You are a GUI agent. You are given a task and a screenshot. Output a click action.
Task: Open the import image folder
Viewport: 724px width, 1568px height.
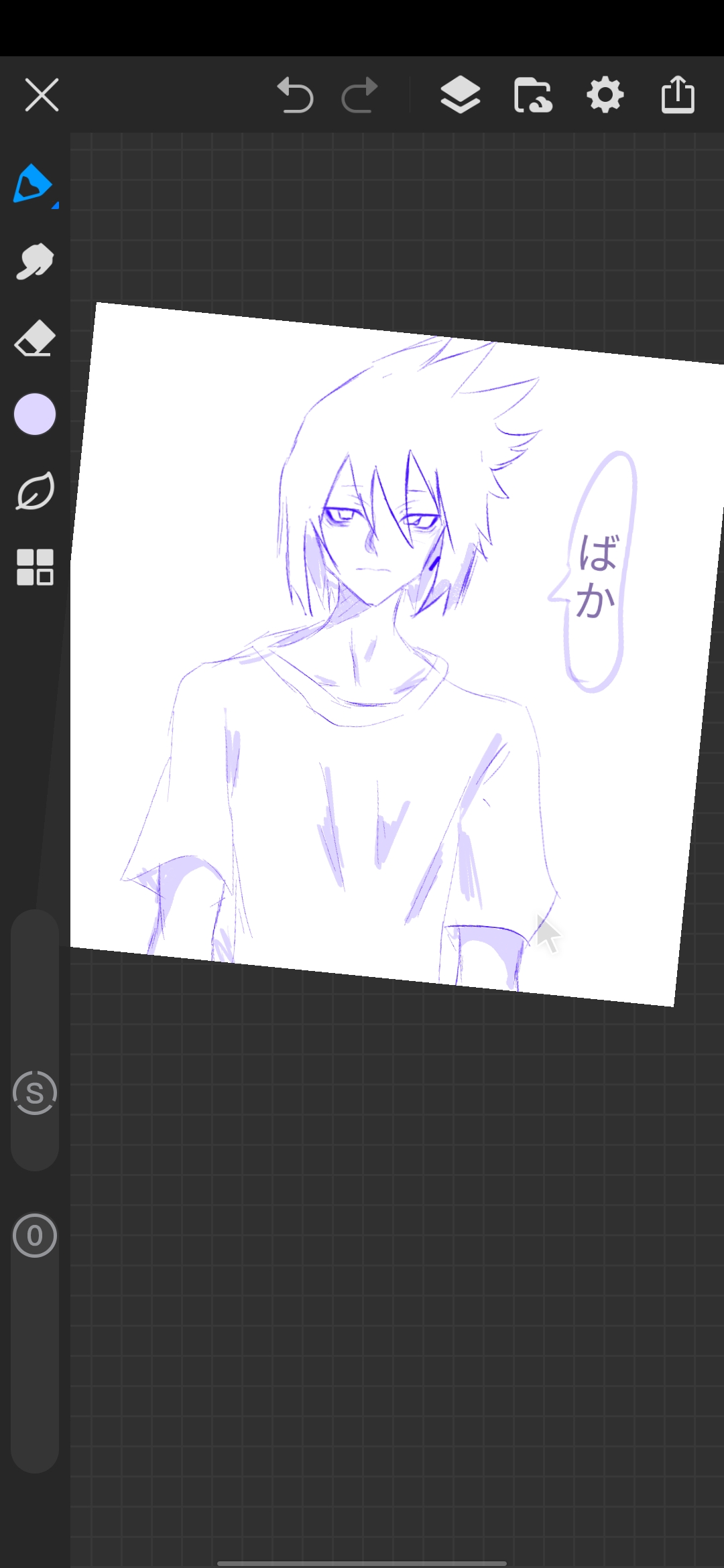point(533,95)
